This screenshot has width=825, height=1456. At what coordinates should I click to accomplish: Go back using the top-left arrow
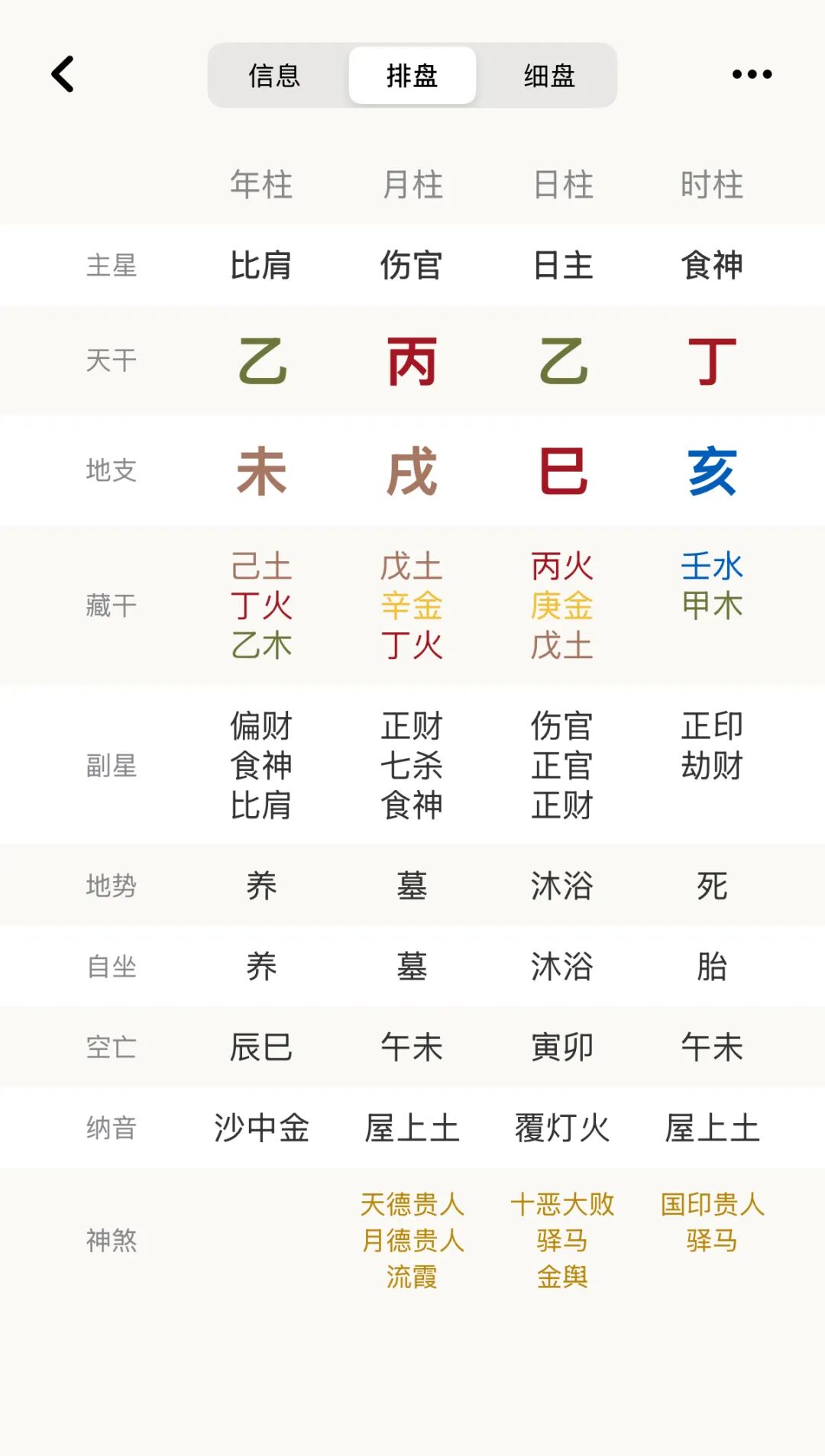(x=63, y=74)
